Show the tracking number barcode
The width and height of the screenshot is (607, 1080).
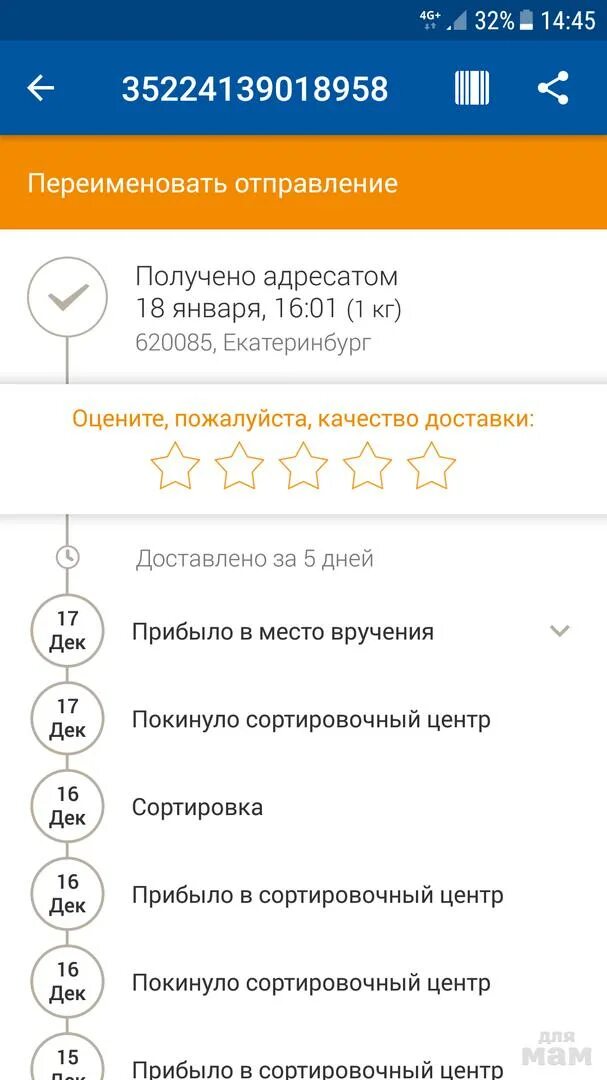pyautogui.click(x=472, y=88)
